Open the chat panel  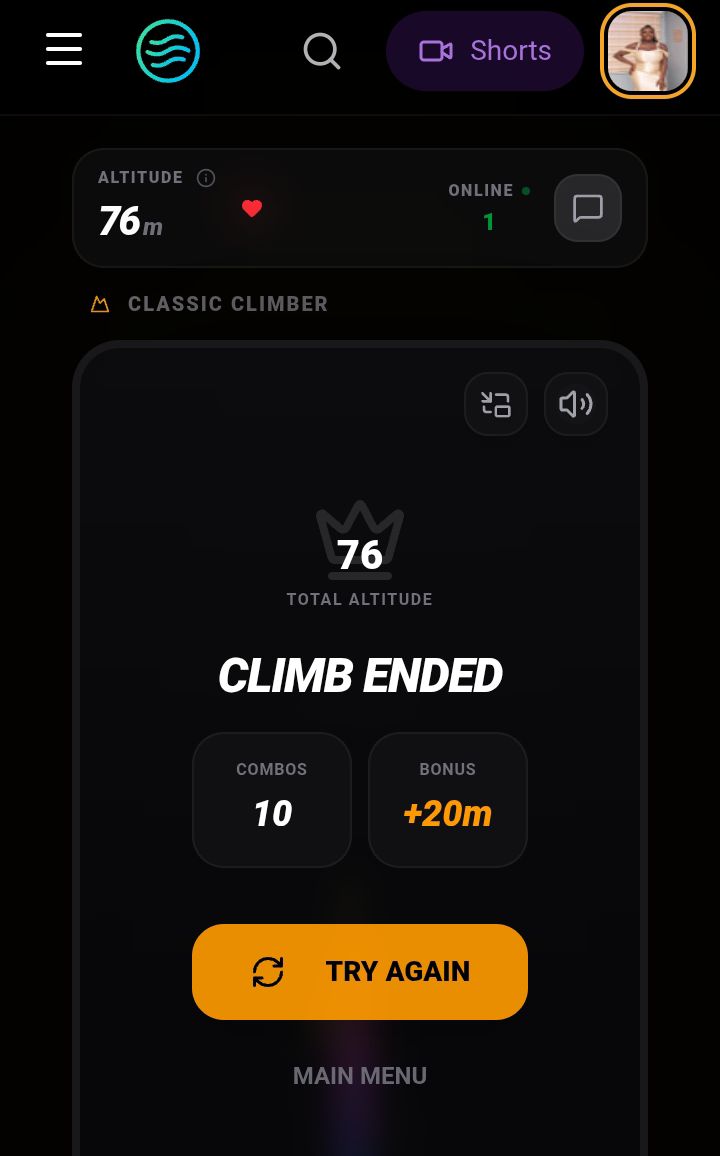(588, 208)
